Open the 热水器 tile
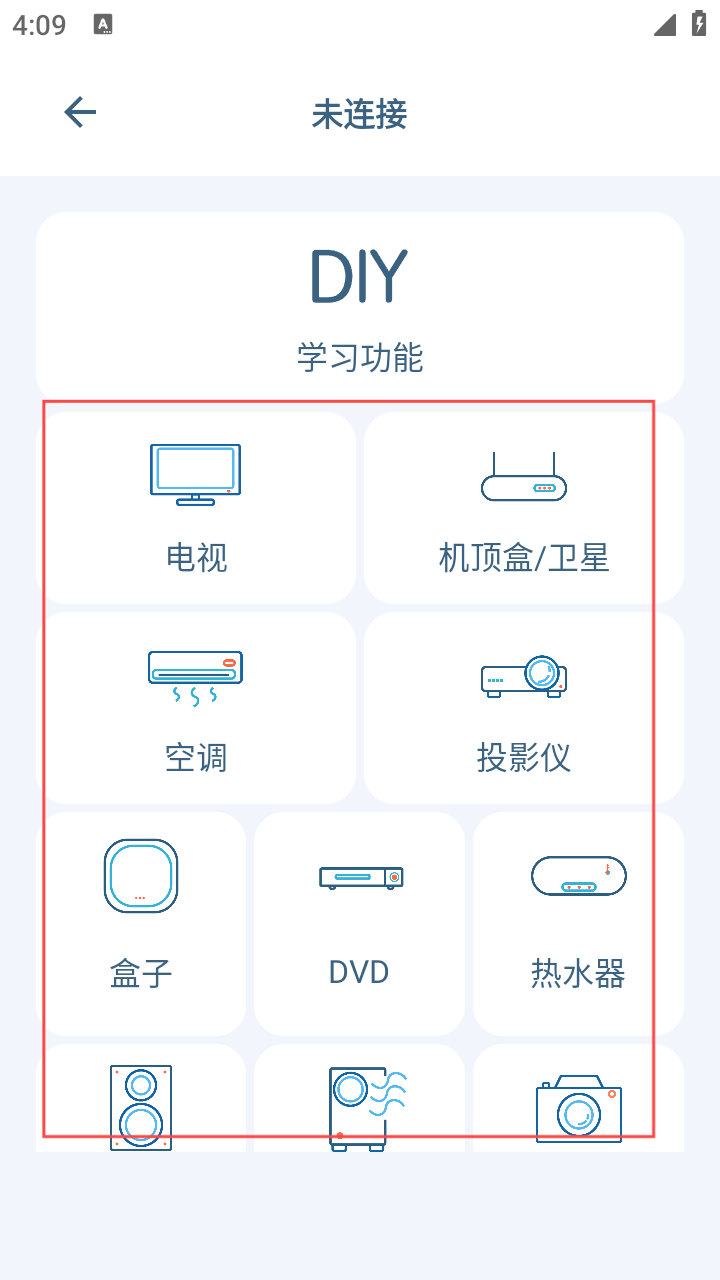This screenshot has height=1280, width=720. (x=578, y=924)
